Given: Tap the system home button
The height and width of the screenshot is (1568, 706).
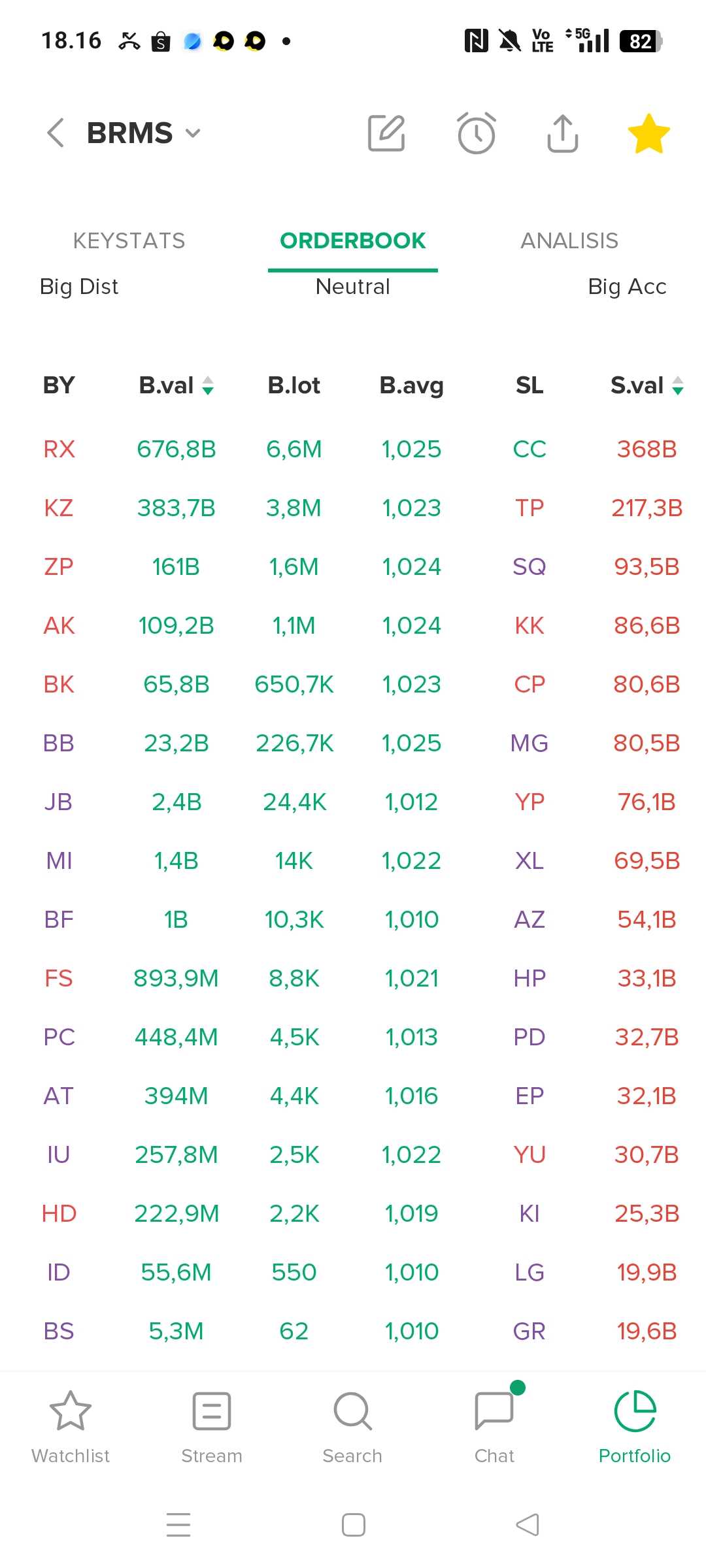Looking at the screenshot, I should click(354, 1525).
